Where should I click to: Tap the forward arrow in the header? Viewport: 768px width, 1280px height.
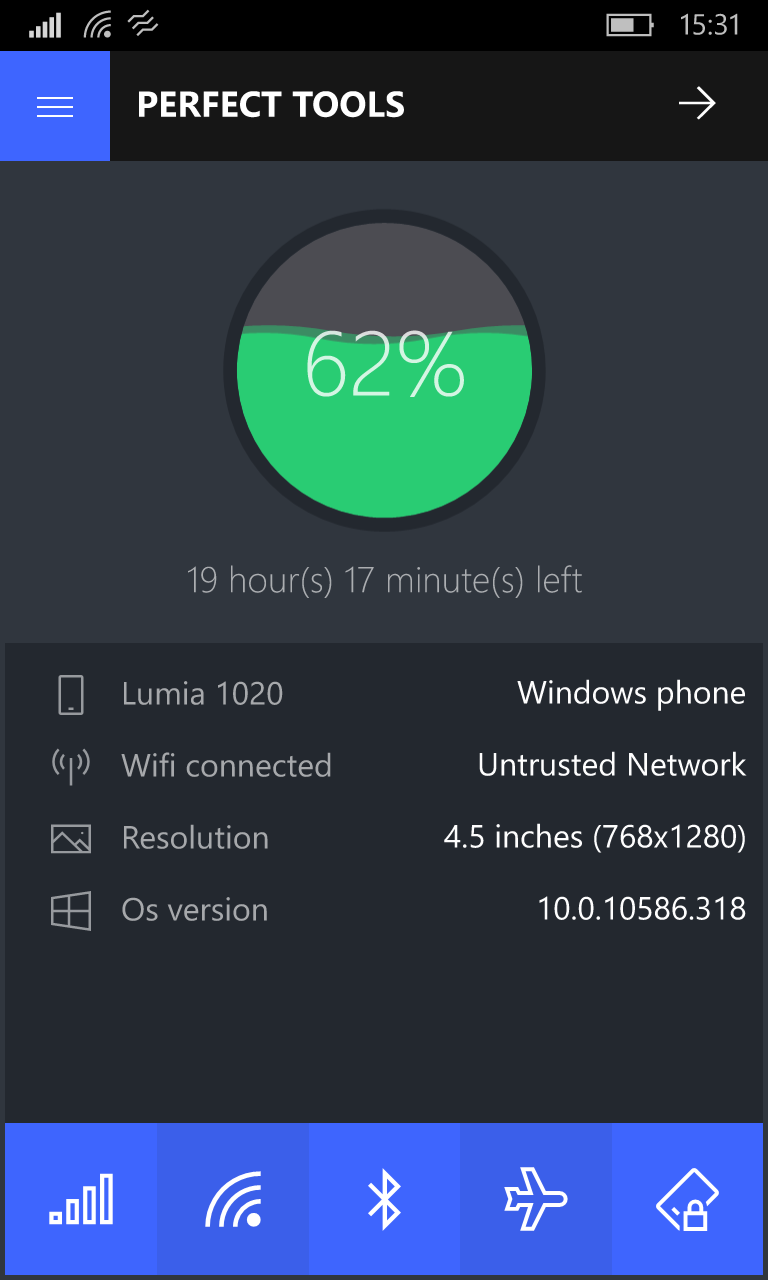pyautogui.click(x=697, y=104)
